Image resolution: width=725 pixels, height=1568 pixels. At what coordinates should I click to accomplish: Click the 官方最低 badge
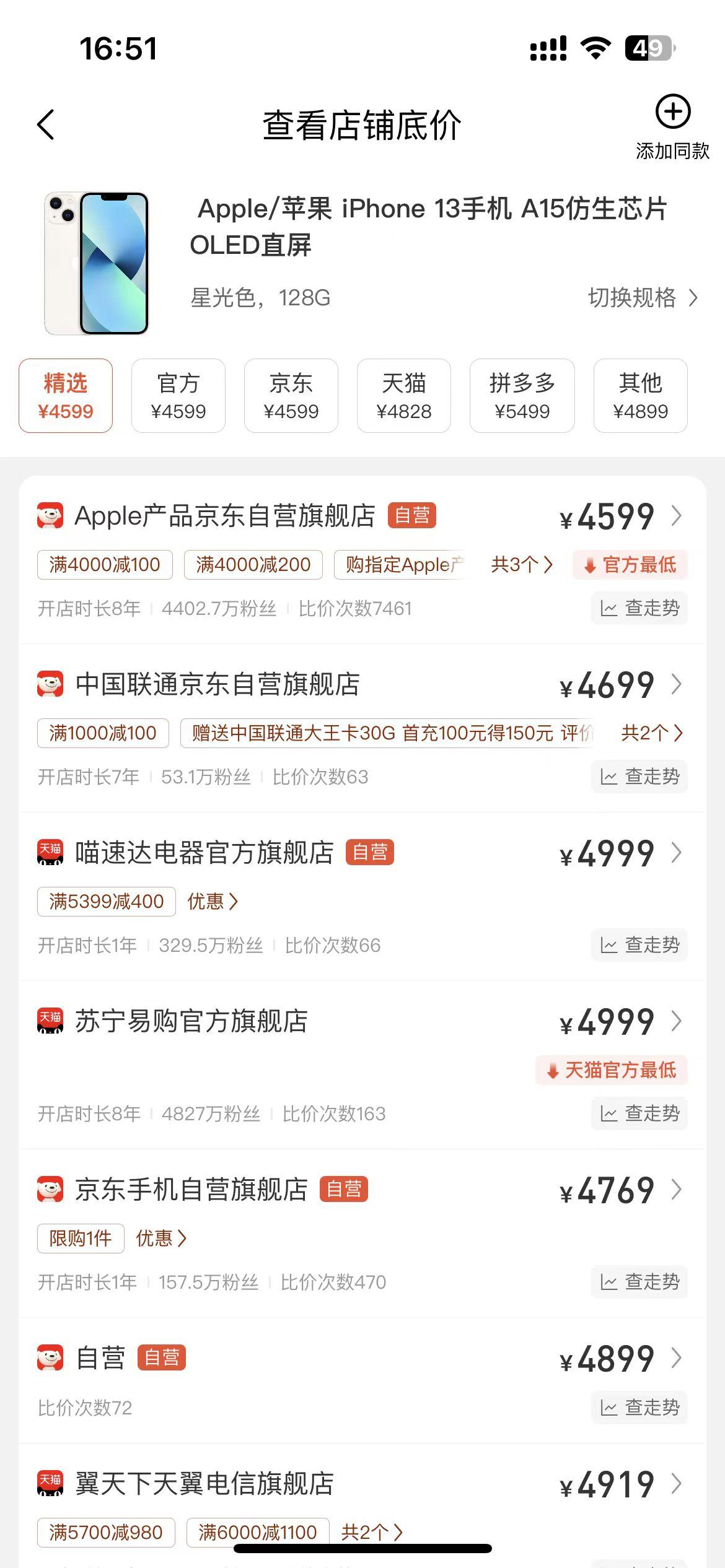point(628,564)
